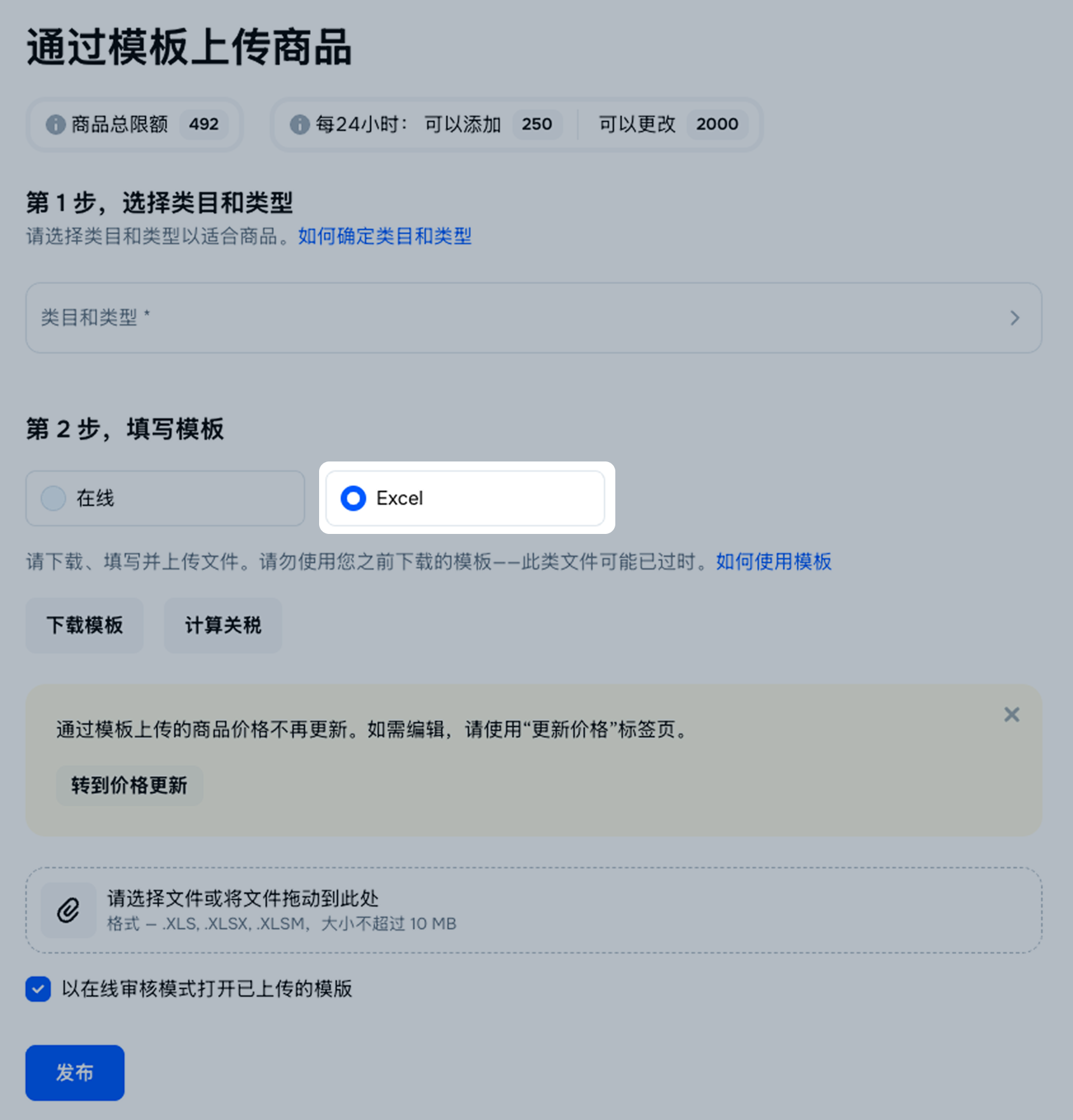Uncheck 以在线审核模式打开已上传的模版
Image resolution: width=1073 pixels, height=1120 pixels.
click(x=38, y=989)
